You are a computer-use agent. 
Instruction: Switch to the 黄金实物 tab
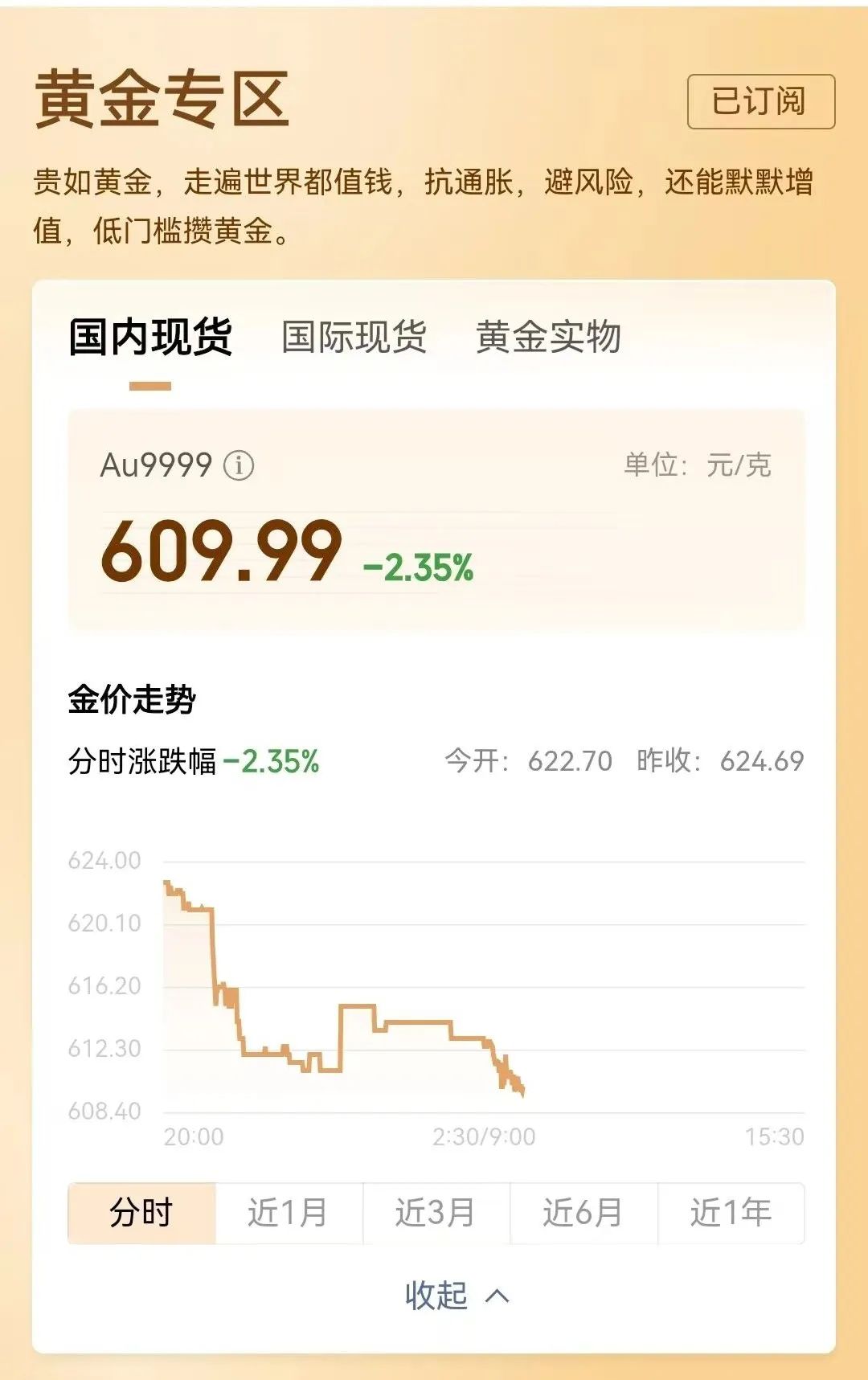click(x=551, y=338)
